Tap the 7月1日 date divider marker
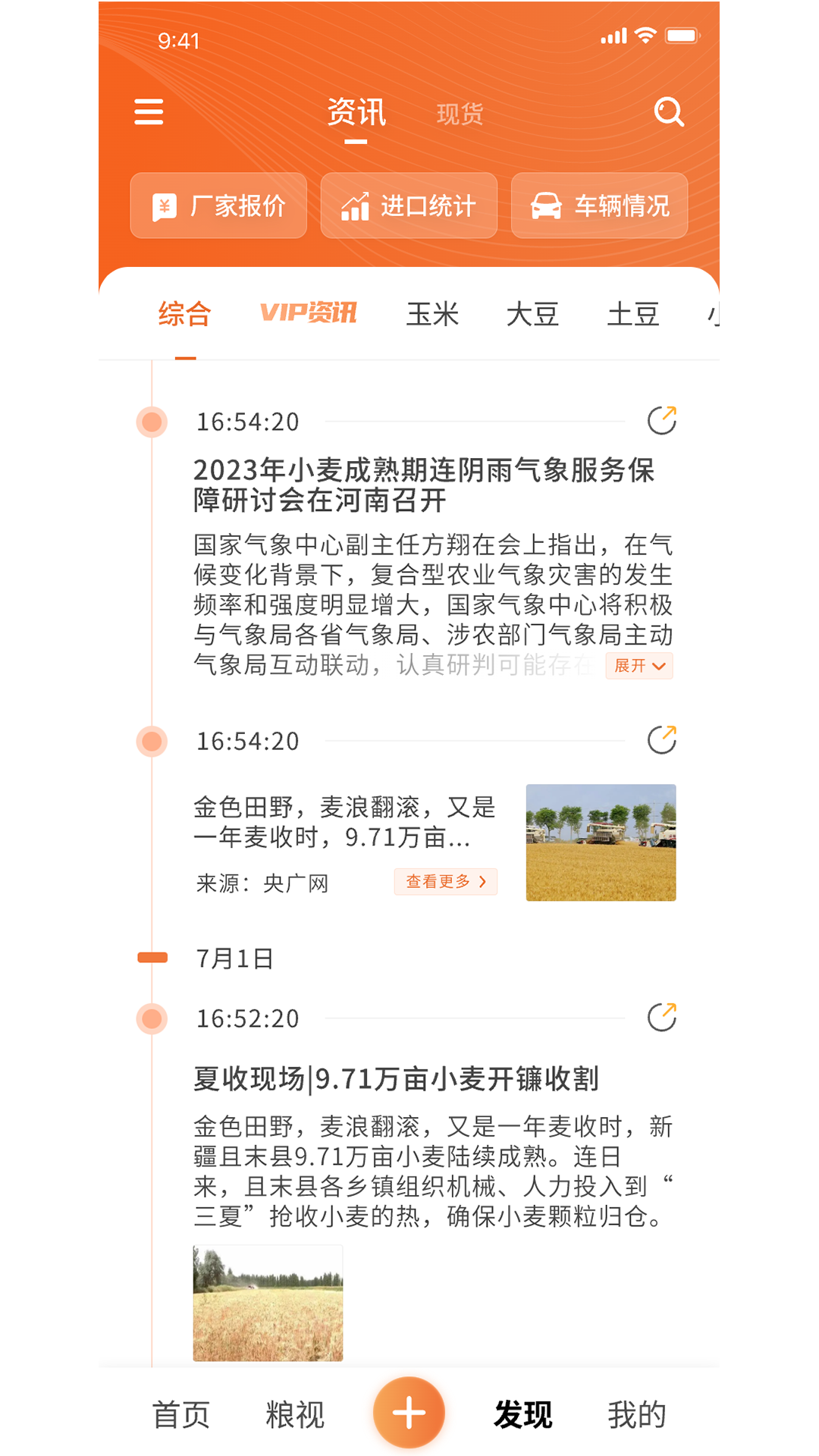This screenshot has height=1456, width=819. pos(152,958)
